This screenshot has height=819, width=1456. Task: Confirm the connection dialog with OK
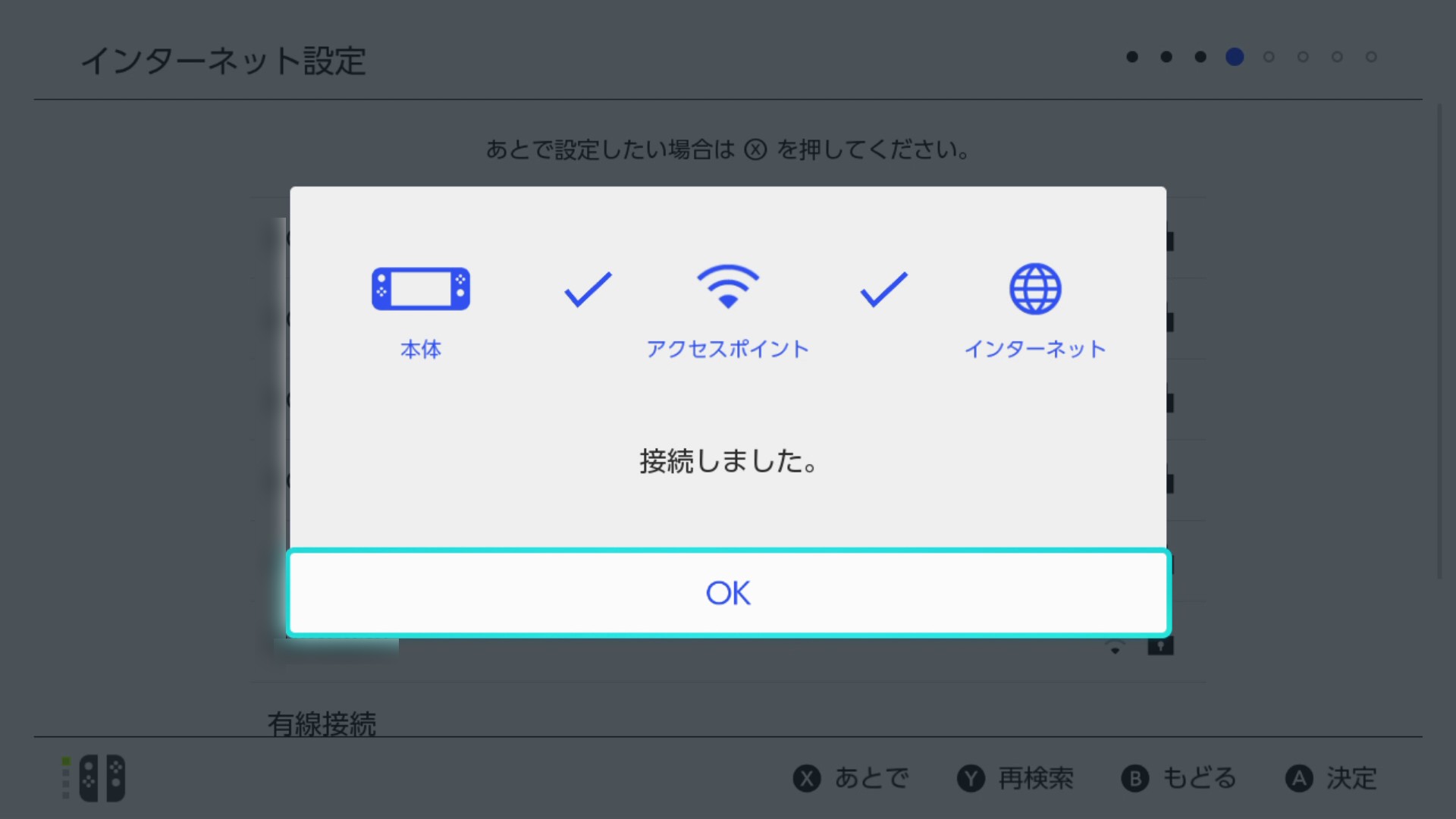[x=728, y=593]
